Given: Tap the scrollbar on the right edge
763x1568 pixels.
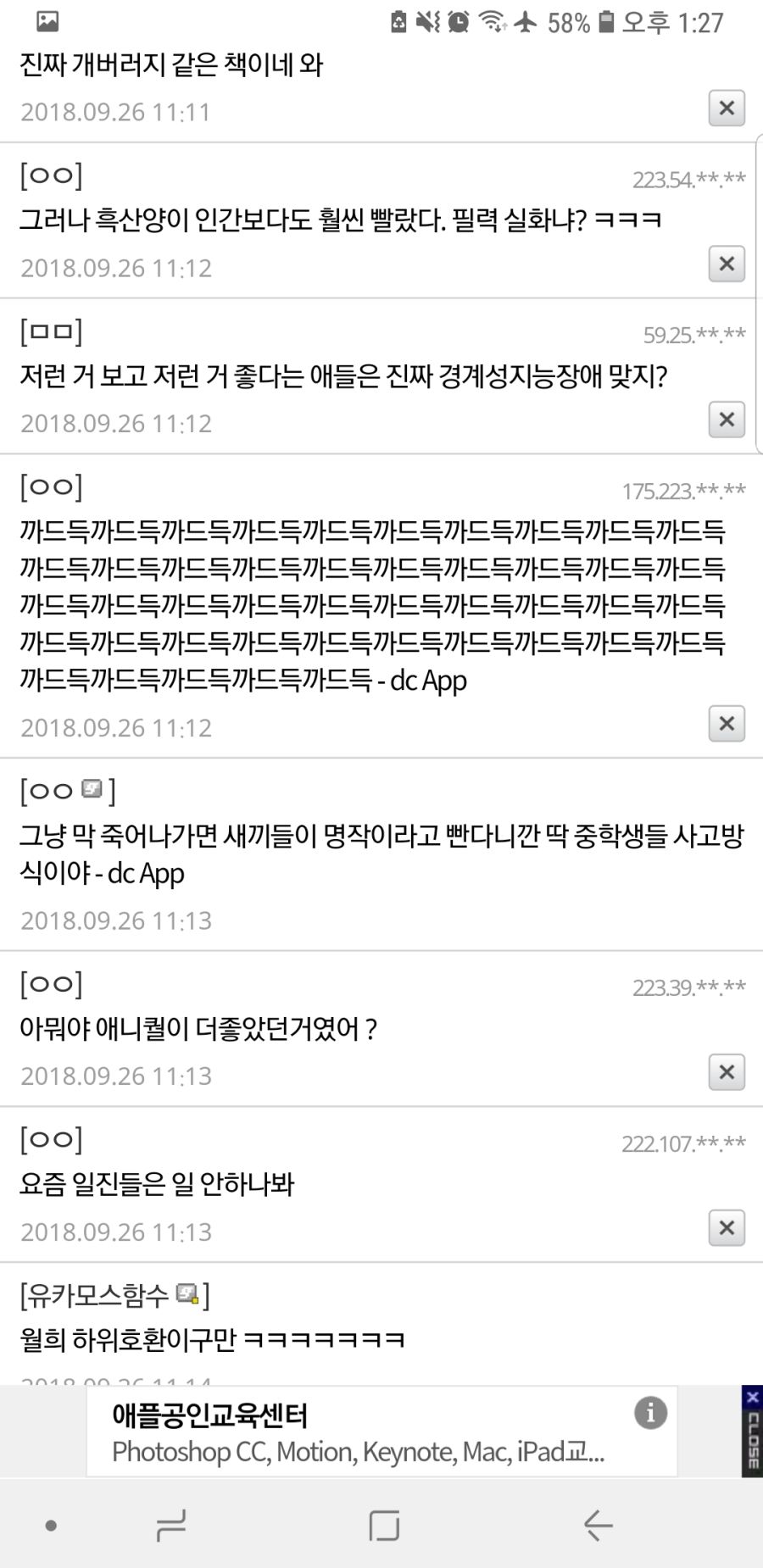Looking at the screenshot, I should [x=757, y=297].
